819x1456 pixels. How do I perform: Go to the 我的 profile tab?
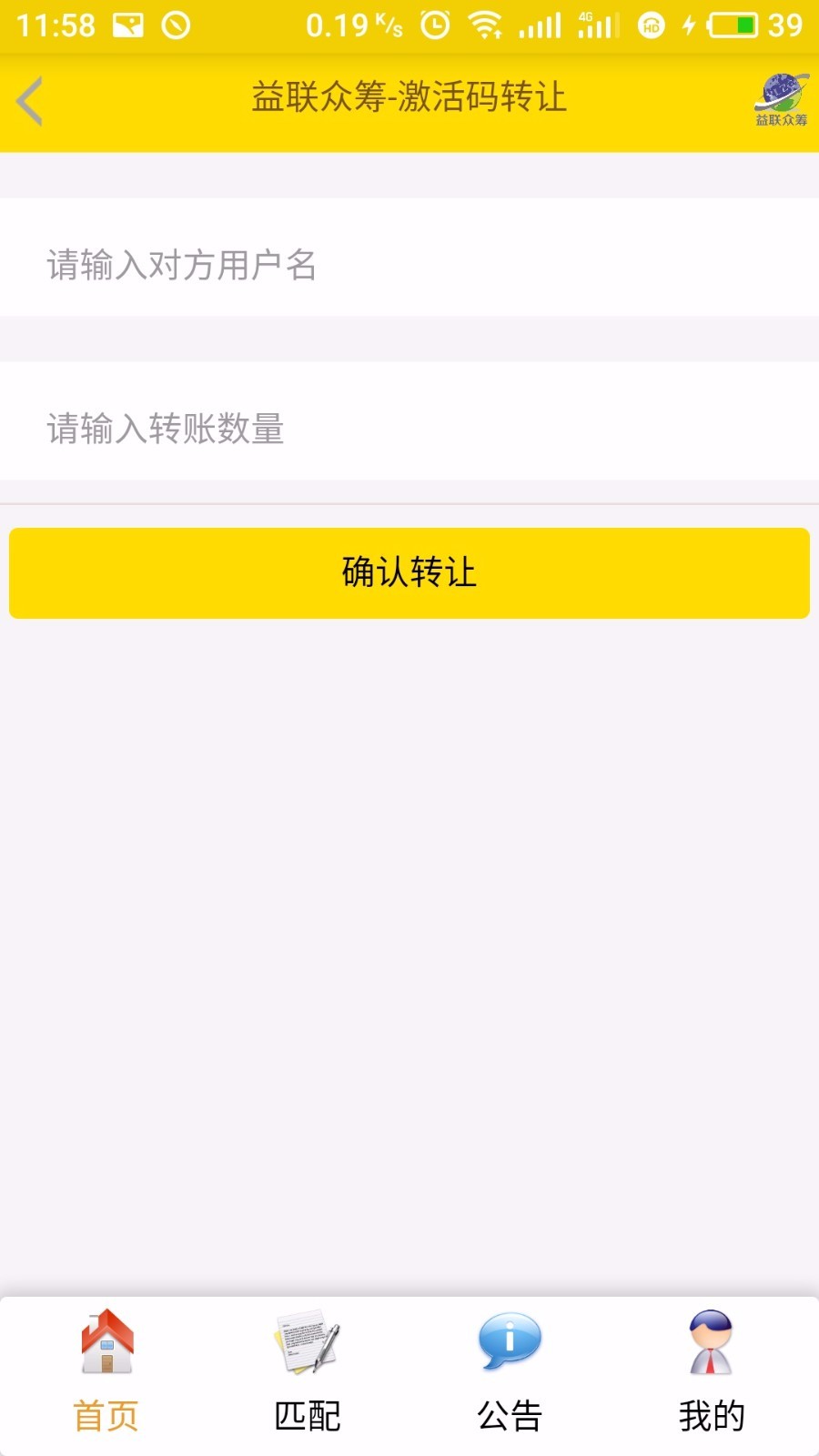[712, 1374]
